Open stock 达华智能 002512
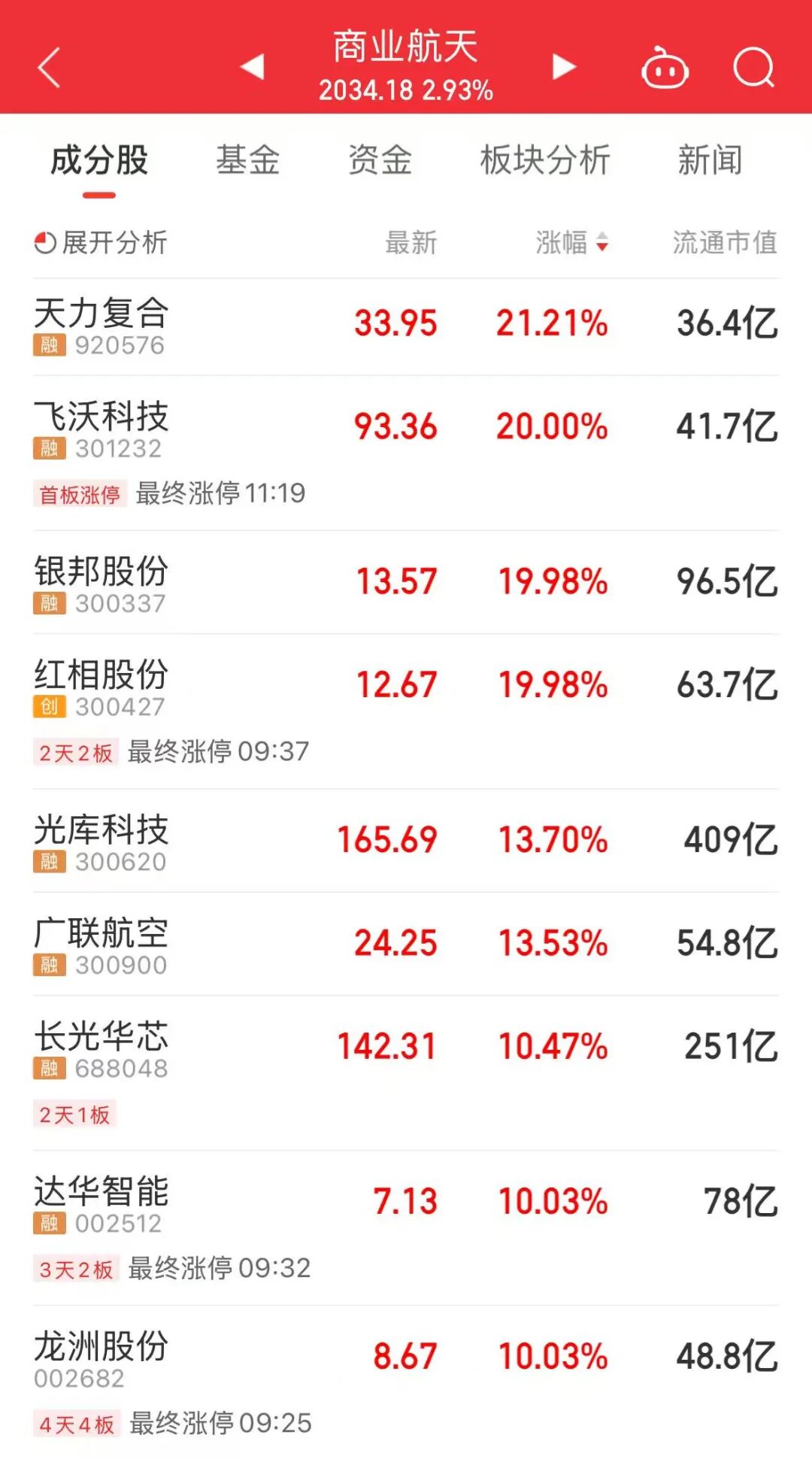Viewport: 812px width, 1459px height. [x=101, y=1203]
